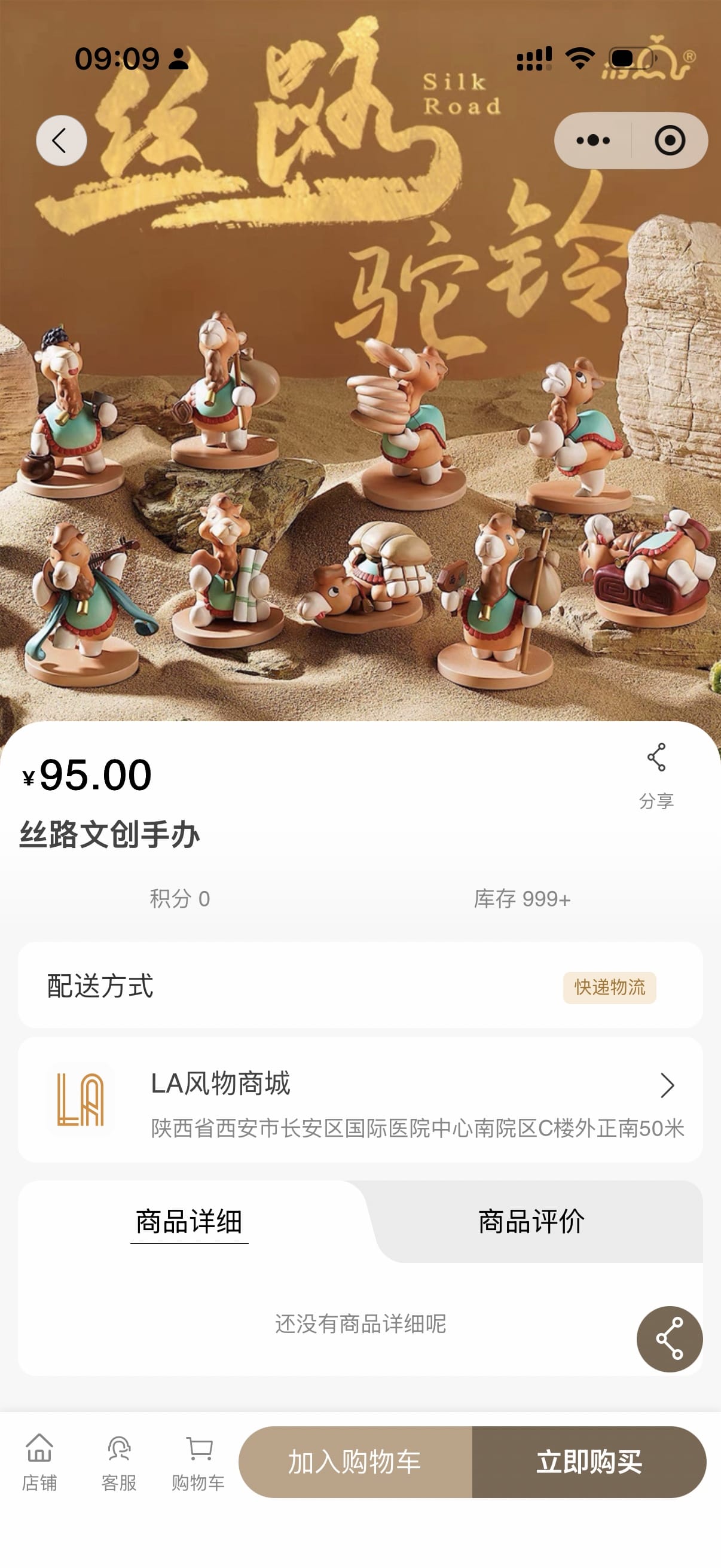Close the mini program via the circle icon
The height and width of the screenshot is (1568, 721).
pos(669,141)
